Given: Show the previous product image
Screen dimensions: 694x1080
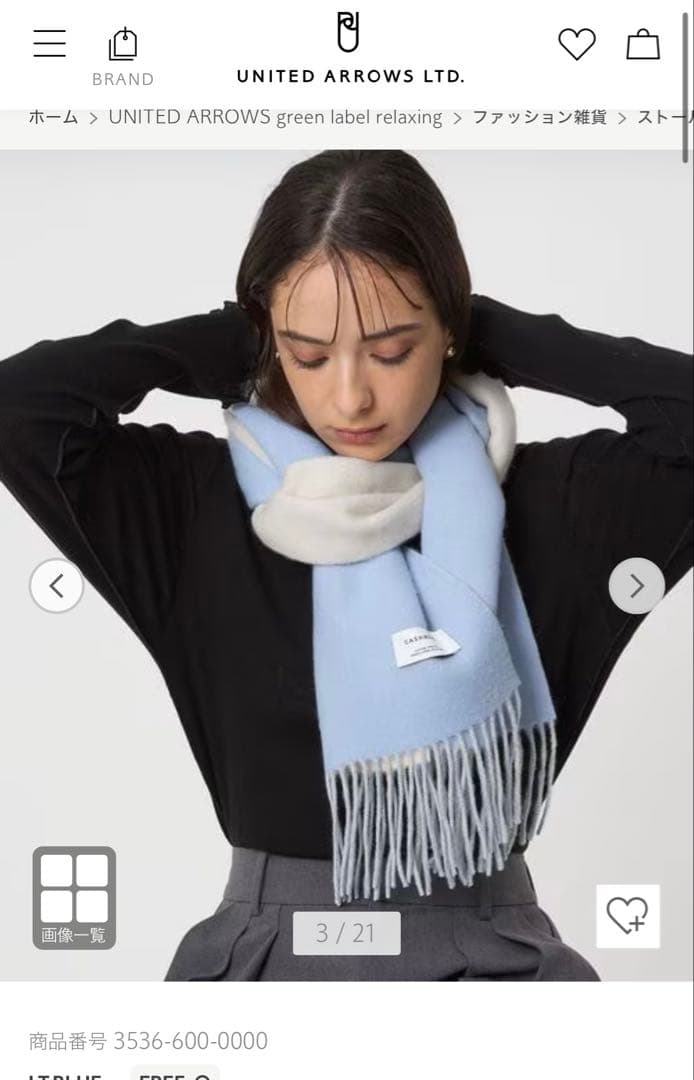Looking at the screenshot, I should 56,586.
